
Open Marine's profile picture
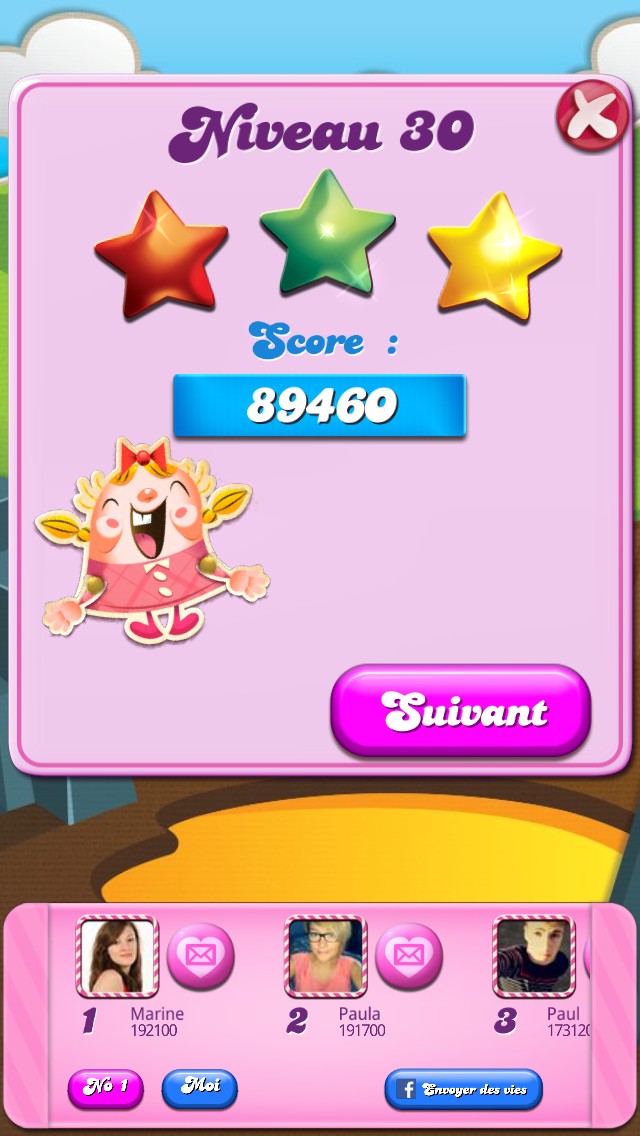coord(118,956)
